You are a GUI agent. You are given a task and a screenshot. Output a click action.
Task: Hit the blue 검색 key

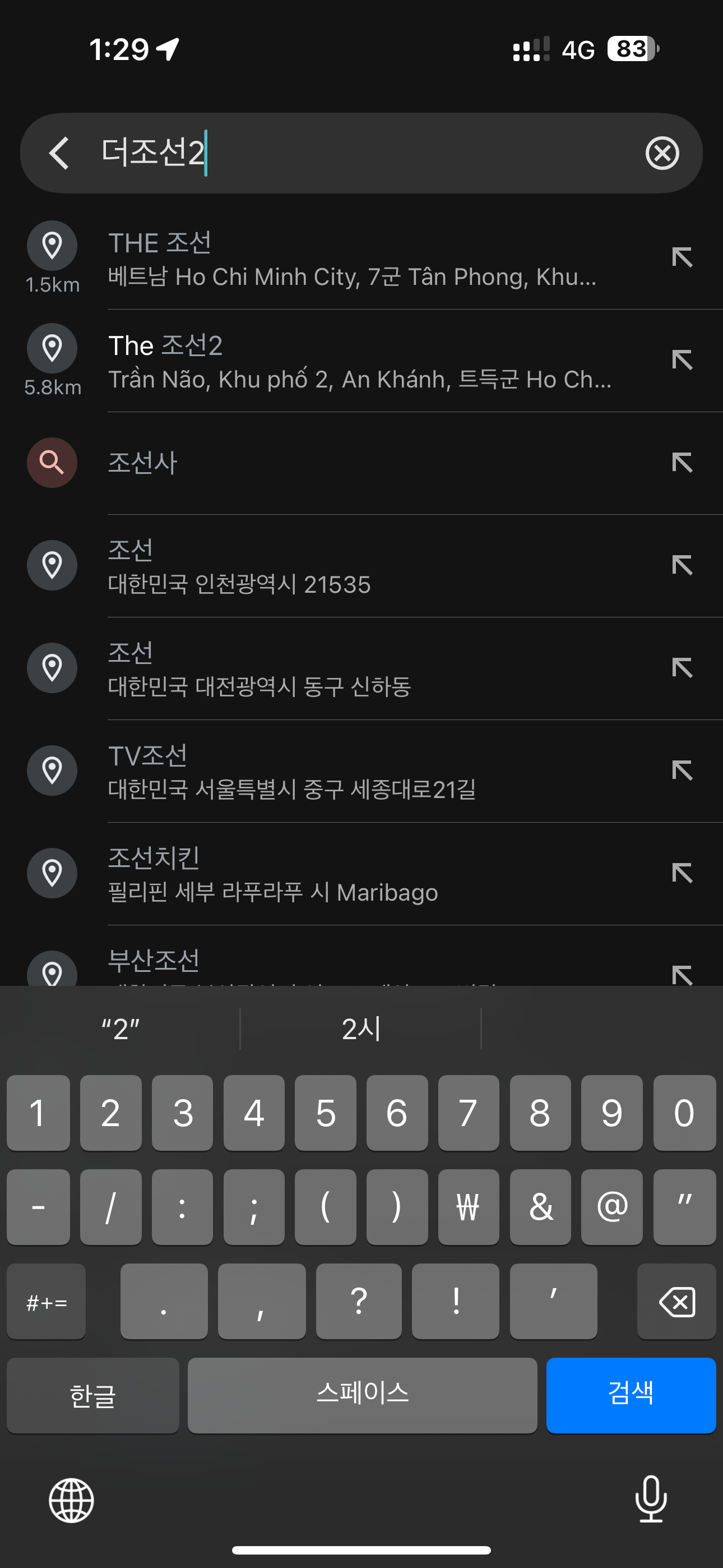631,1395
